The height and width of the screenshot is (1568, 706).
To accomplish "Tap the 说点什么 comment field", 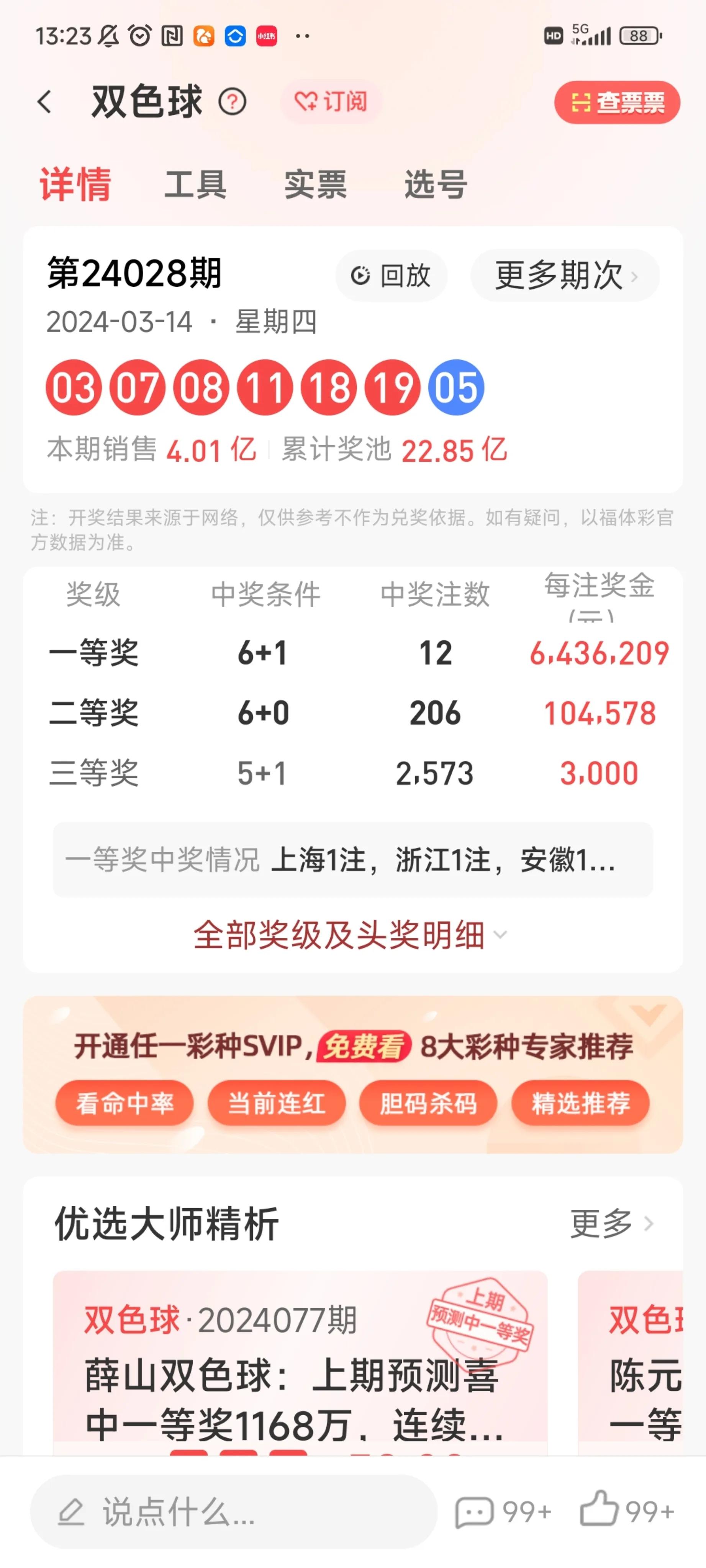I will click(x=233, y=1512).
